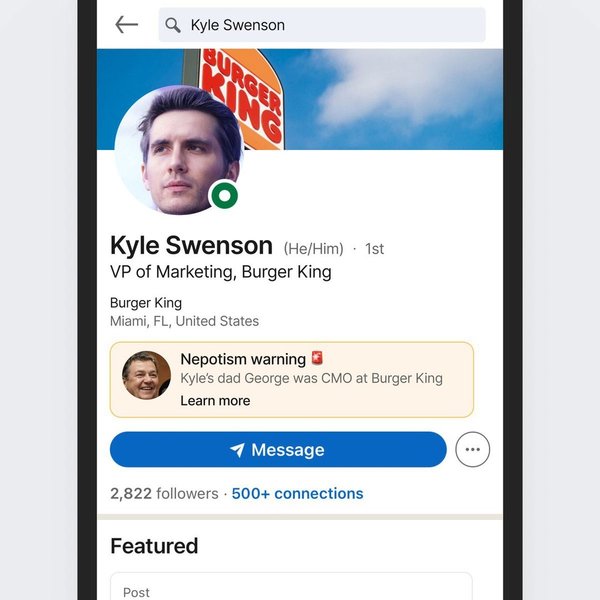Open the featured Post card
The height and width of the screenshot is (600, 600).
coord(290,588)
